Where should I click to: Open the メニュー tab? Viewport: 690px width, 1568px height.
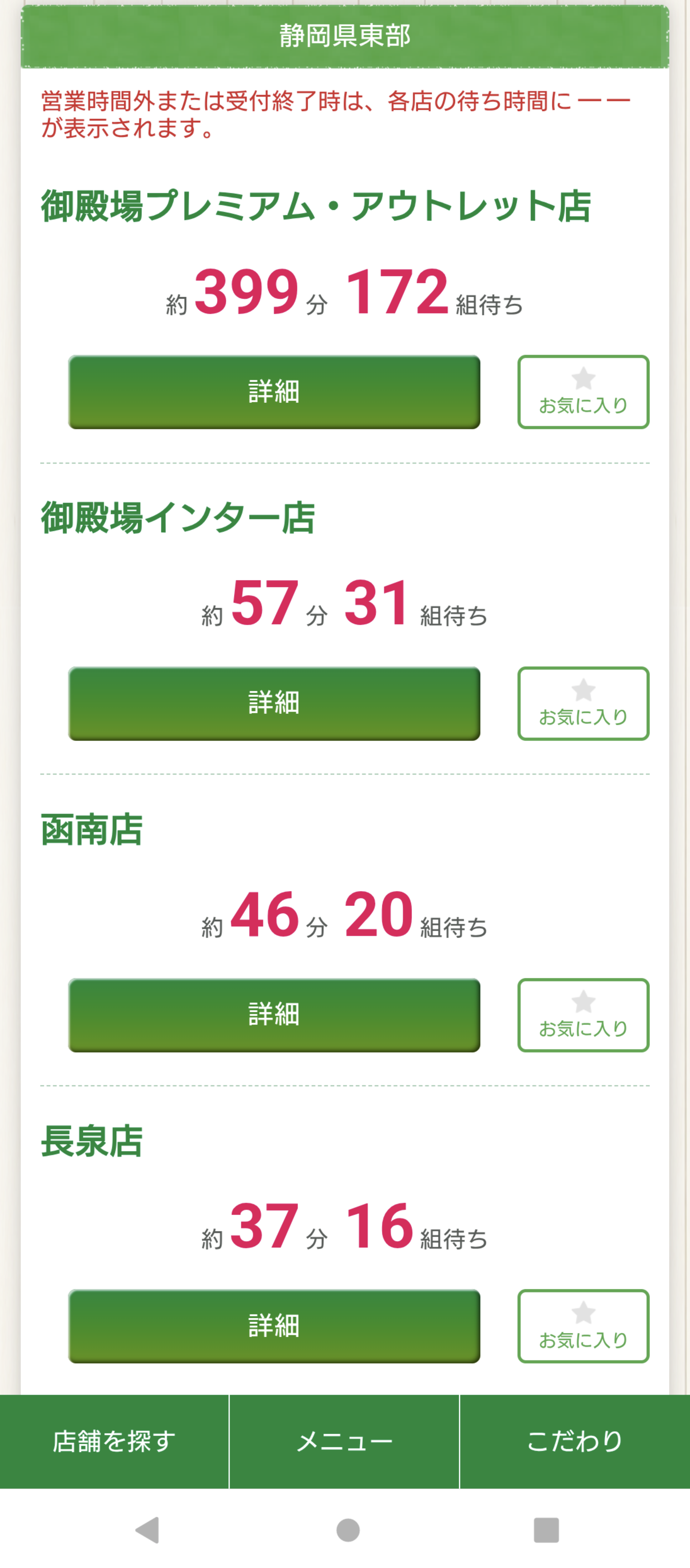(x=345, y=1441)
